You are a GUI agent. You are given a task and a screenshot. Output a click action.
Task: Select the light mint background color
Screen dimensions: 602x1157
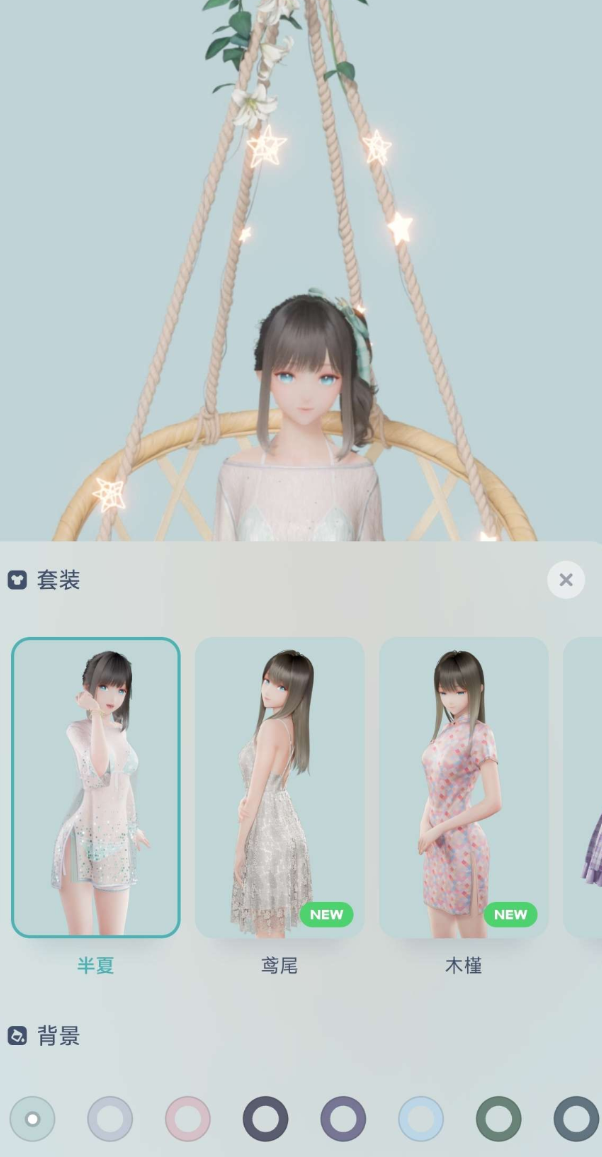32,1119
